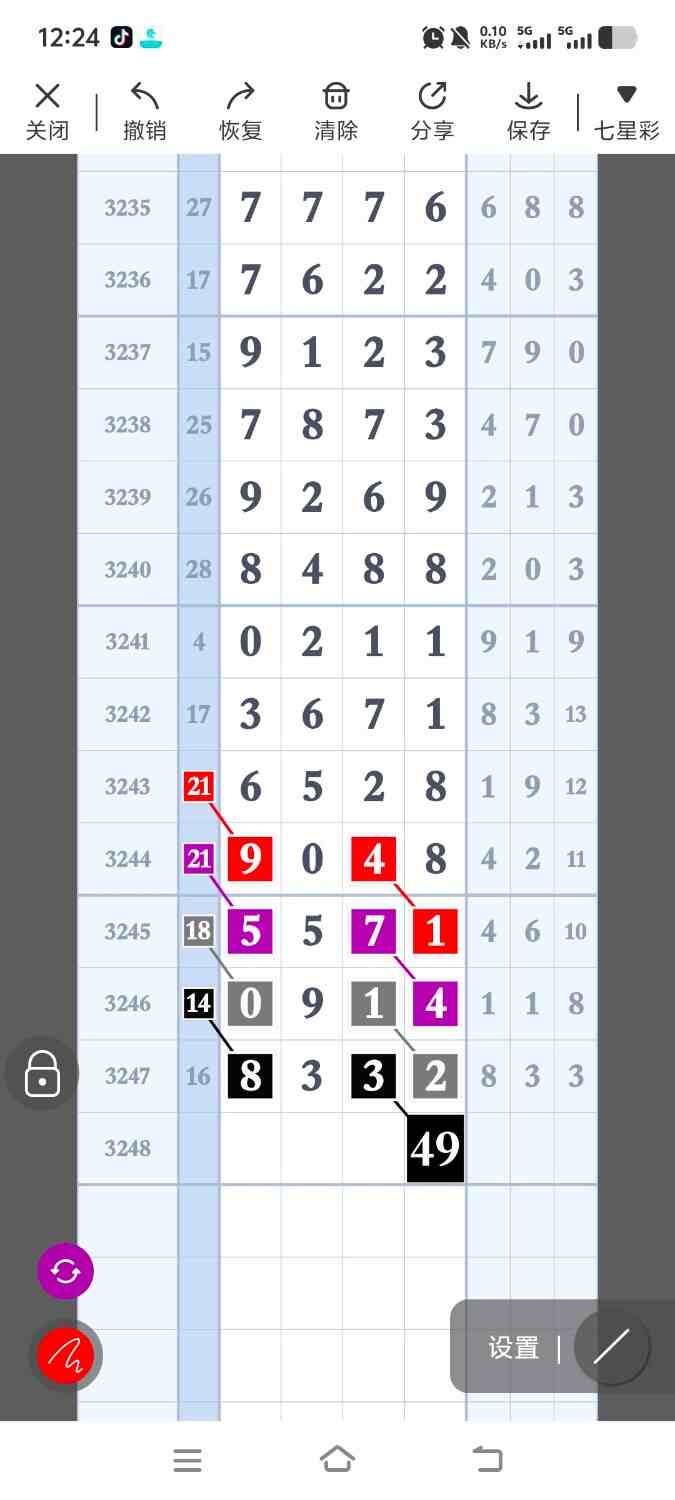Image resolution: width=675 pixels, height=1500 pixels.
Task: Undo the last mark with 撤销
Action: click(x=145, y=111)
